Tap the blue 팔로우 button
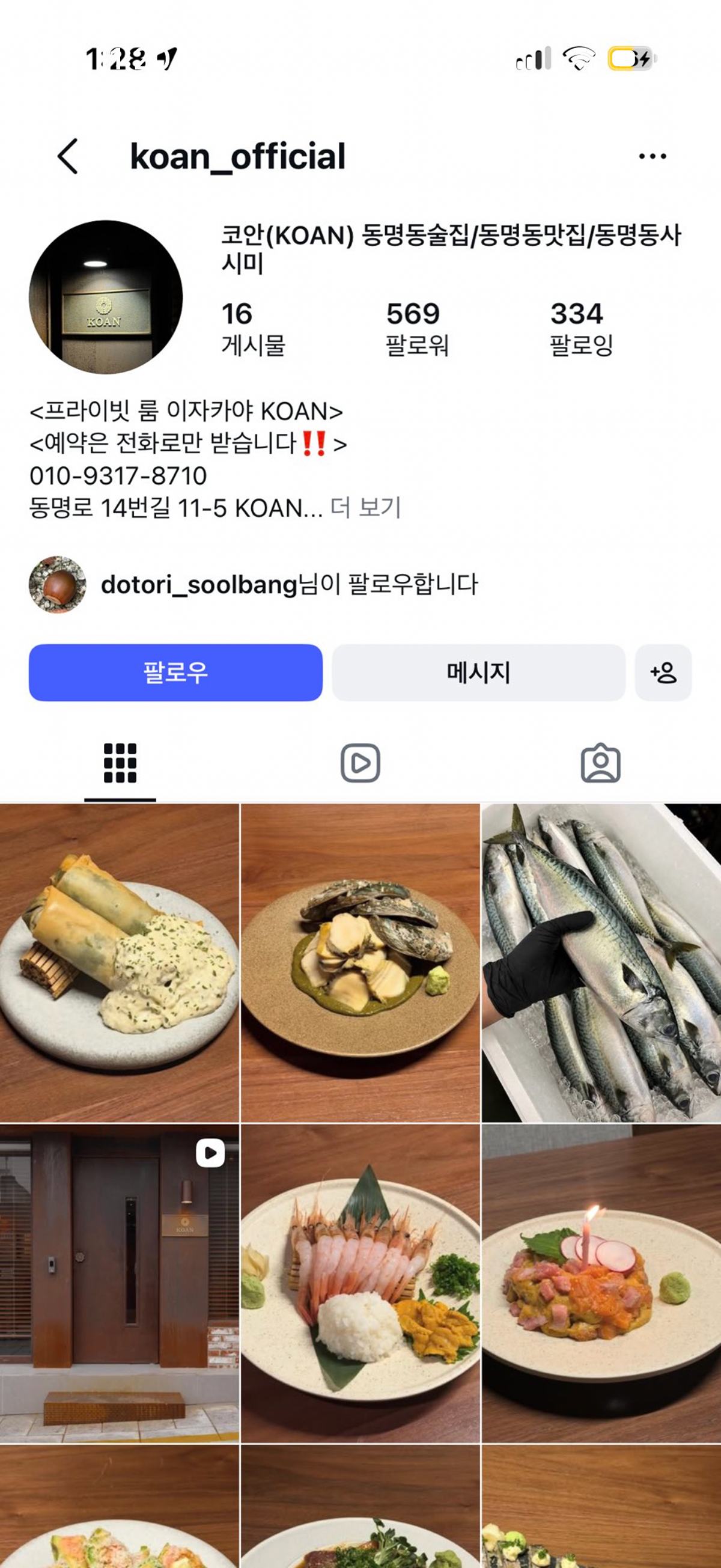This screenshot has width=721, height=1568. pos(176,673)
